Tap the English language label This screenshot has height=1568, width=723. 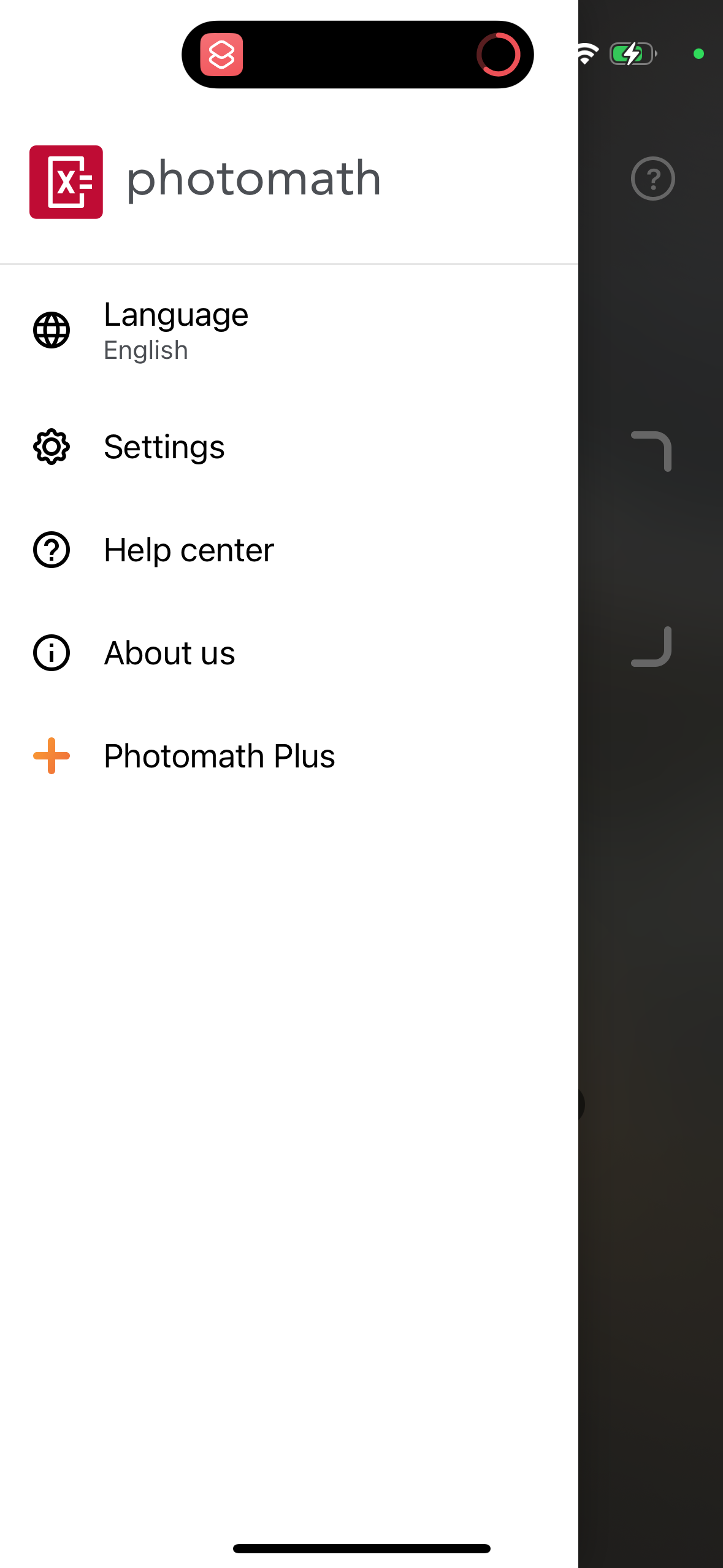[145, 350]
